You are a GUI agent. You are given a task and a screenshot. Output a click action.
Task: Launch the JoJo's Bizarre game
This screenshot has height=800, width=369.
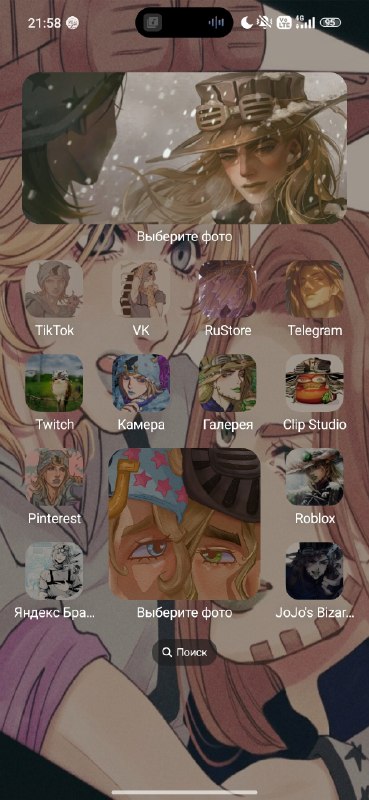click(x=314, y=571)
